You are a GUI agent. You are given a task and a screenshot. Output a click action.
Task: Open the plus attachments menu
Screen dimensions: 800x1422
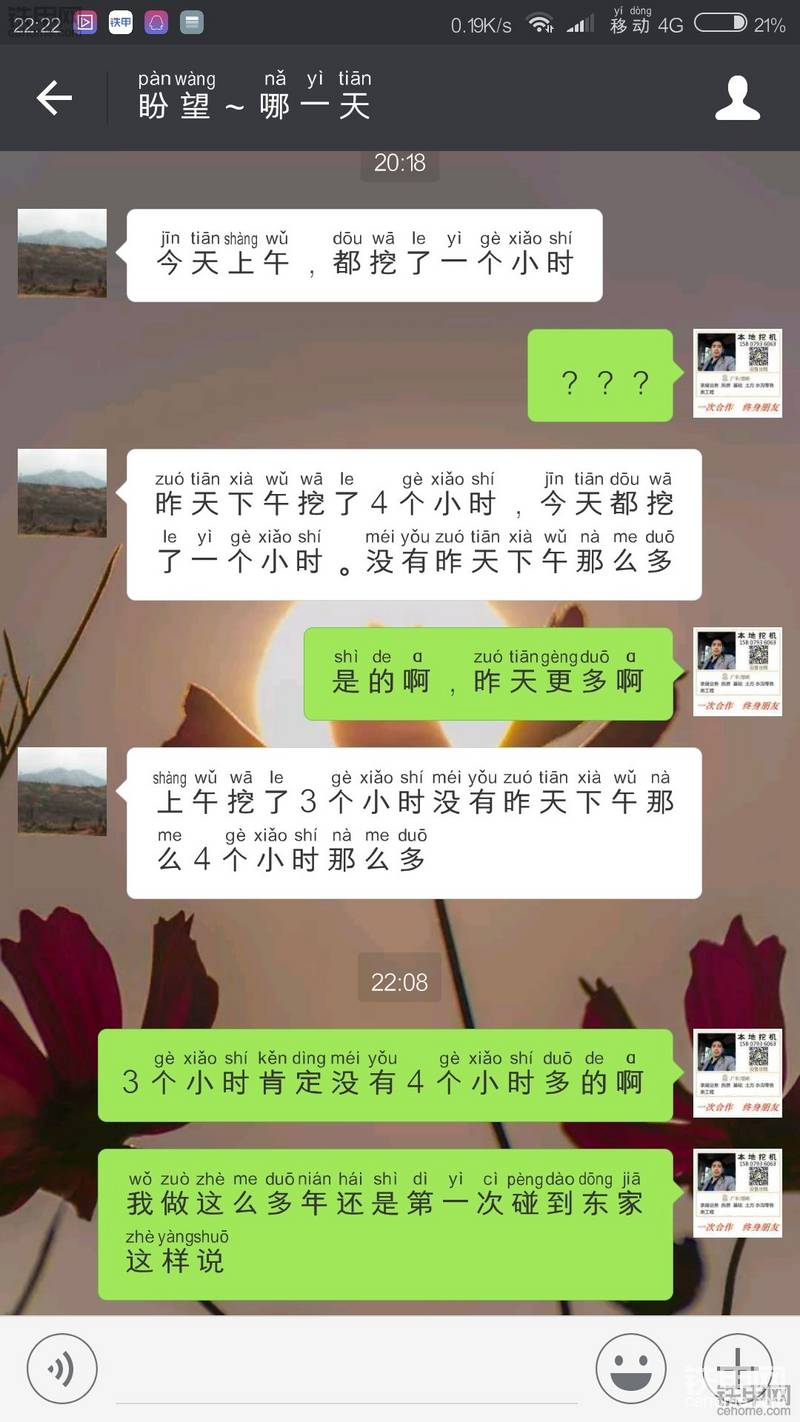pos(737,1368)
